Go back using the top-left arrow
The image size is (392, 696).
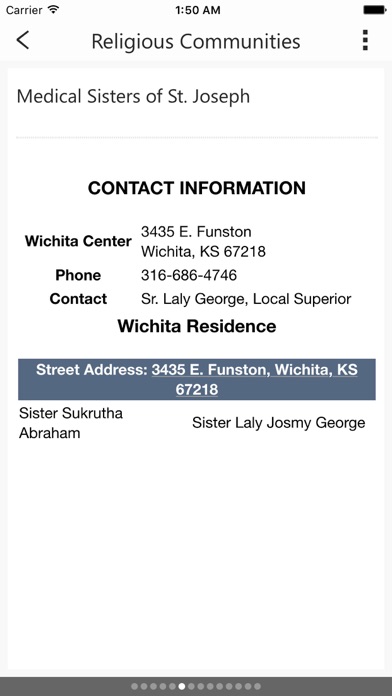click(23, 40)
